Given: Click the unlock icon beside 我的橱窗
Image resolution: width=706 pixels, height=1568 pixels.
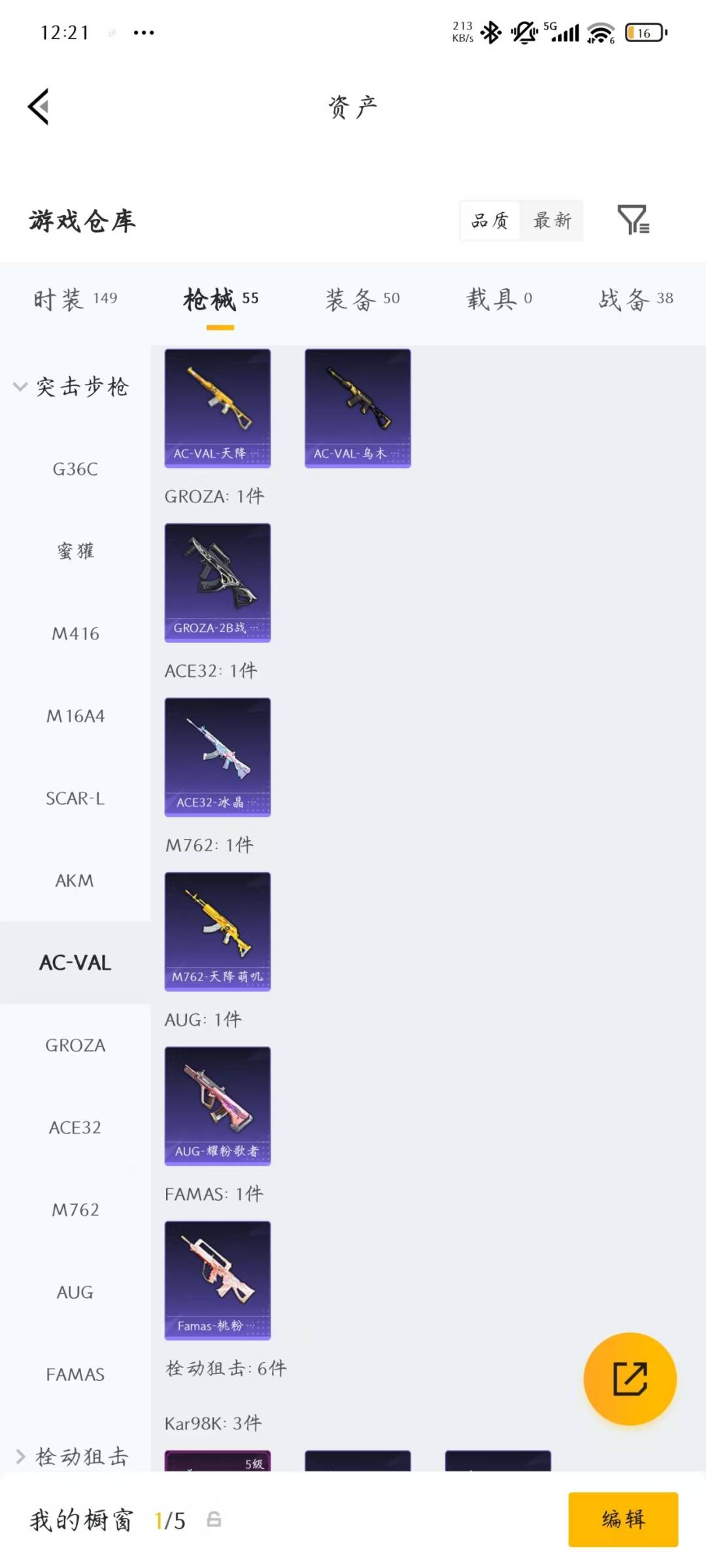Looking at the screenshot, I should (x=216, y=1519).
